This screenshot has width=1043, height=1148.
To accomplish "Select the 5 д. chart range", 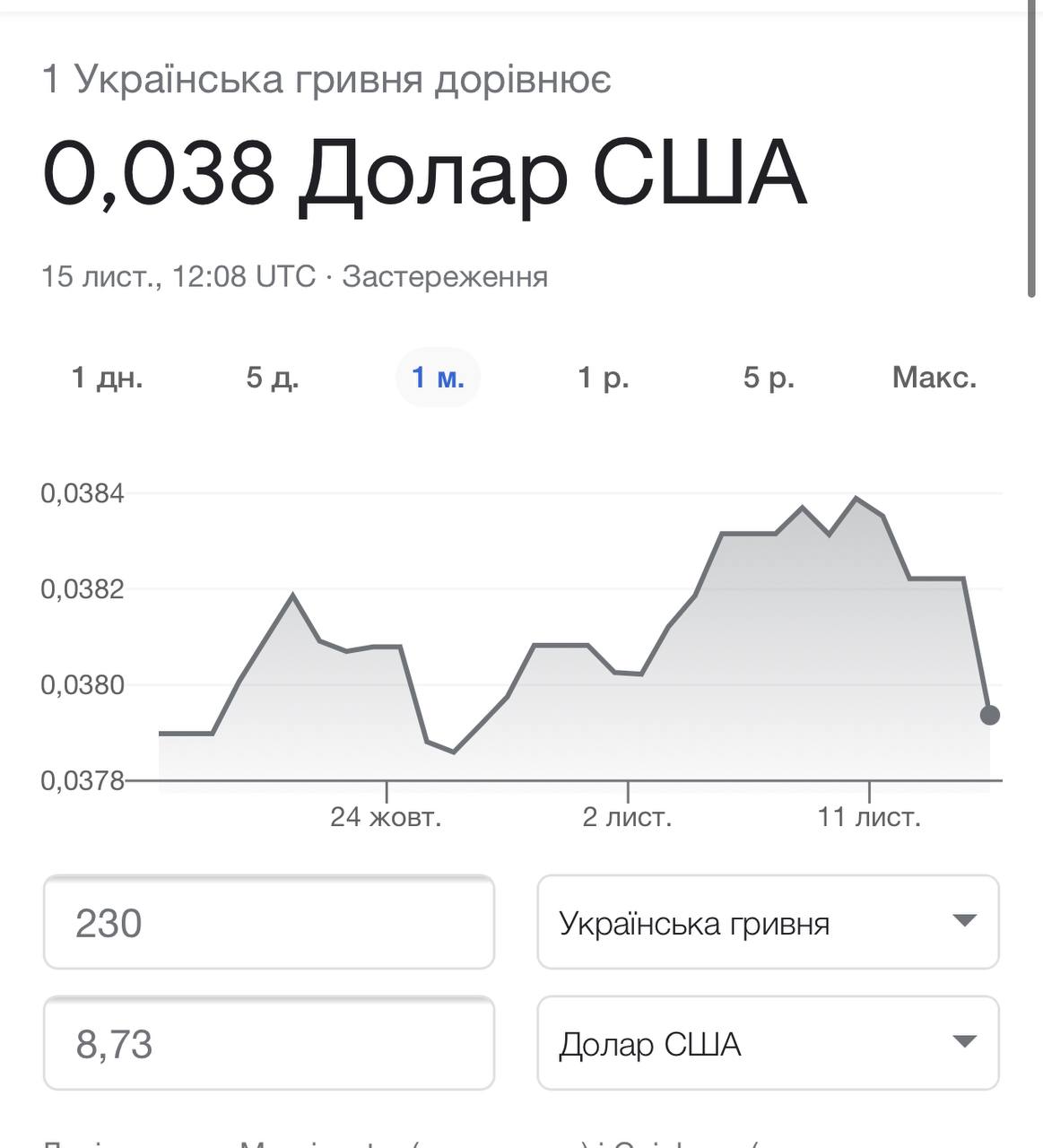I will click(x=273, y=378).
